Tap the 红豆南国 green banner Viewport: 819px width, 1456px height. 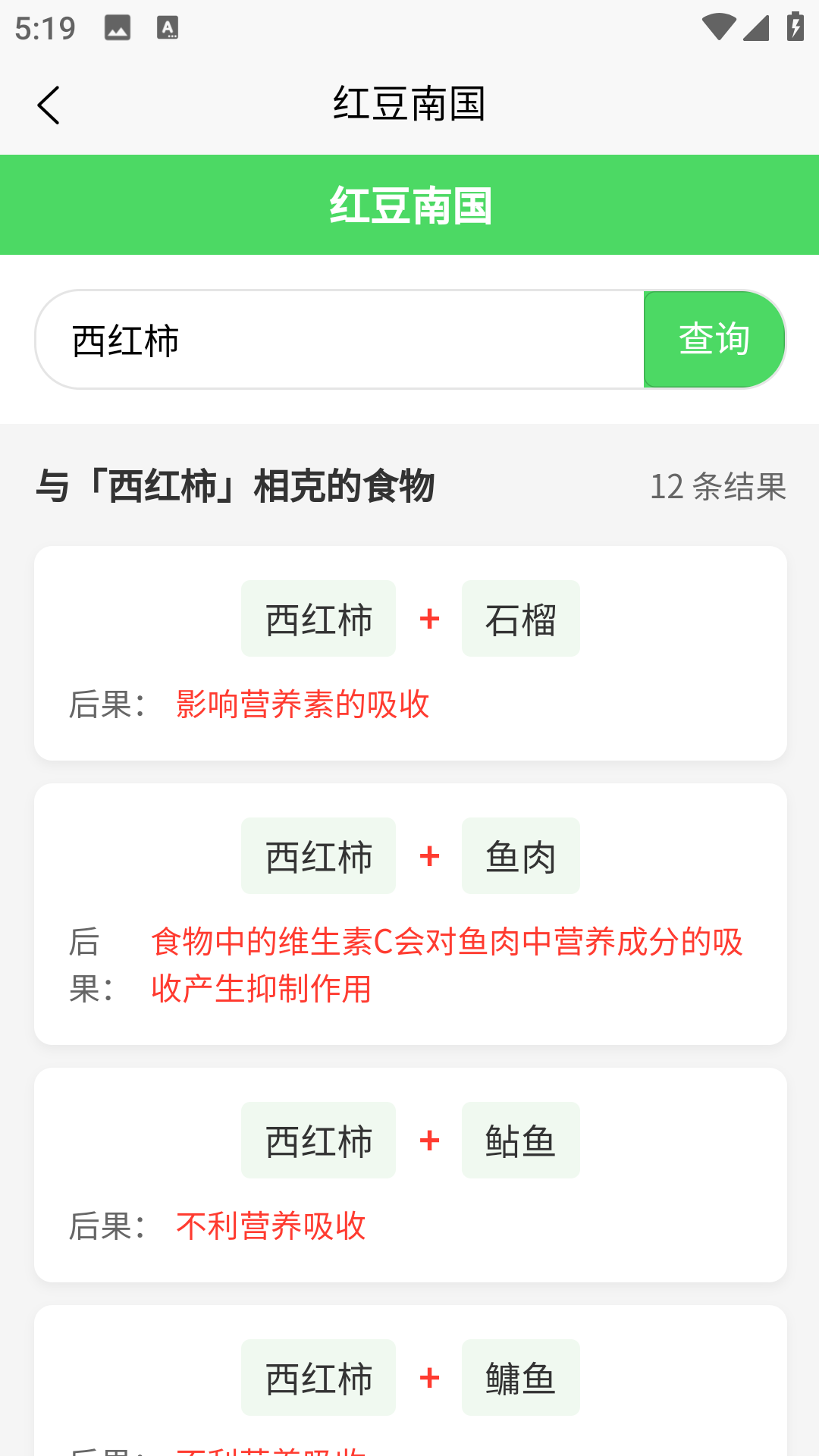[x=409, y=205]
